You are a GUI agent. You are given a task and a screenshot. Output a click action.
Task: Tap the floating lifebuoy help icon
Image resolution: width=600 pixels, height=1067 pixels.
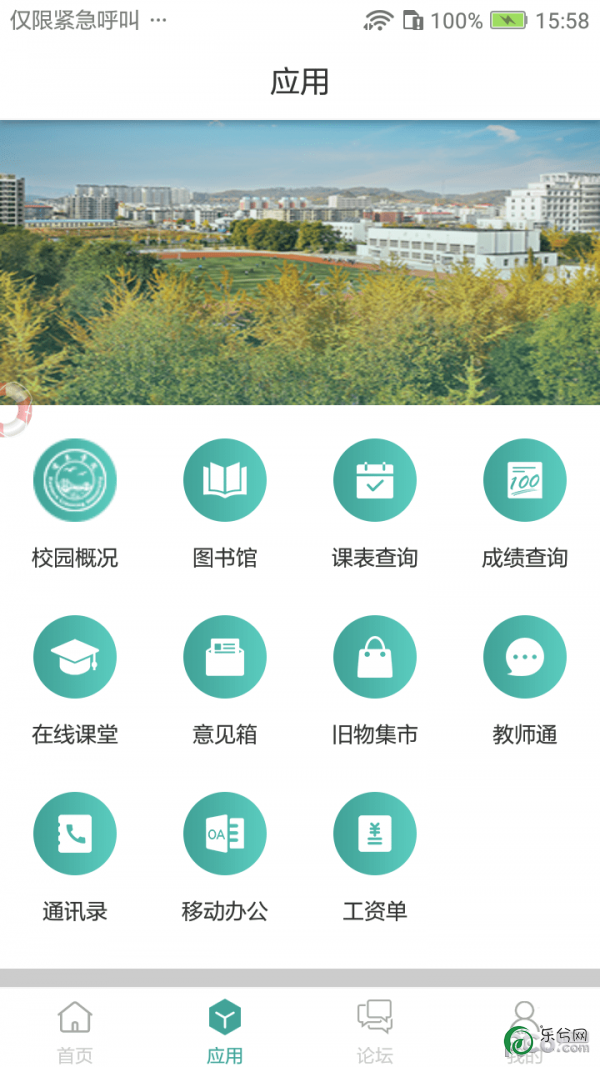(12, 409)
